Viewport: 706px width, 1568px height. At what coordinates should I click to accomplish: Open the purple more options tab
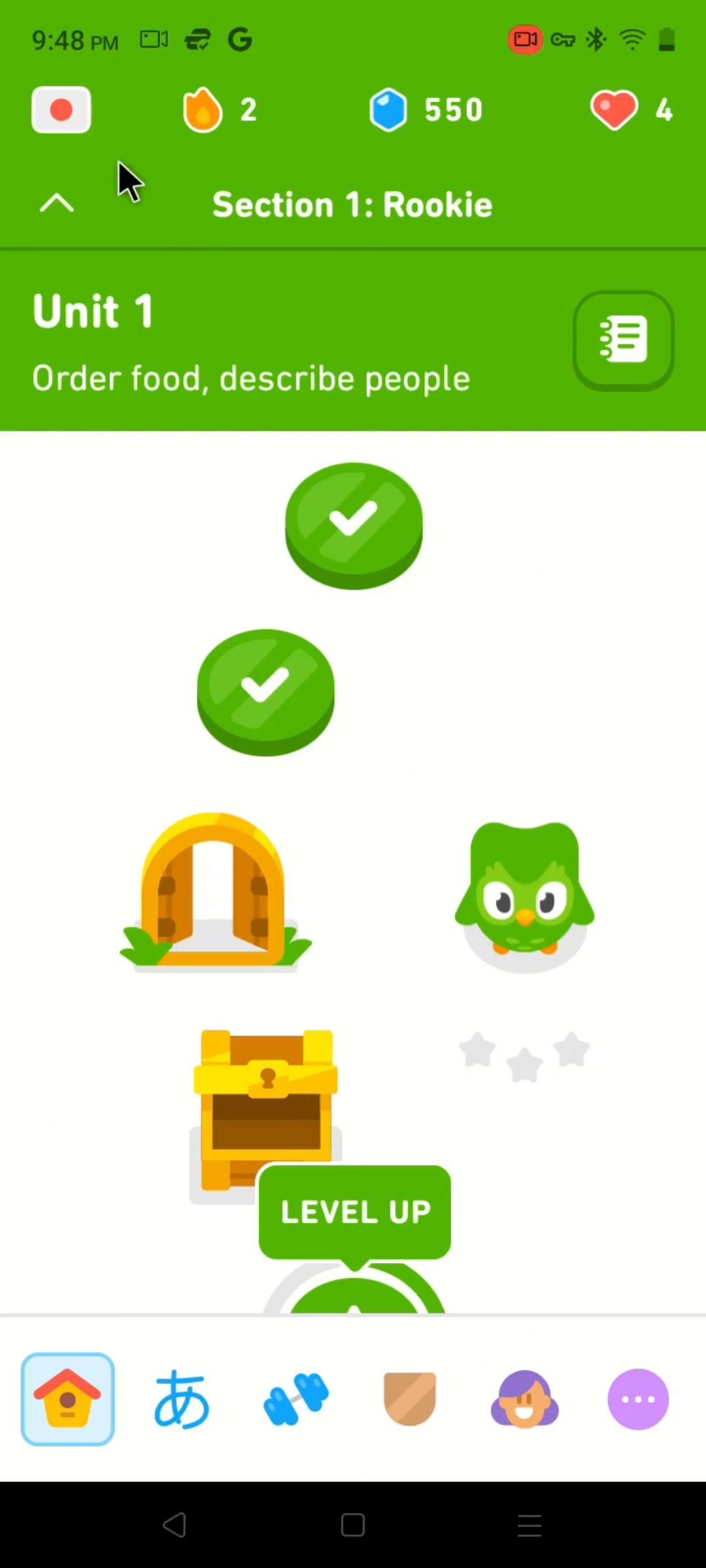638,1399
